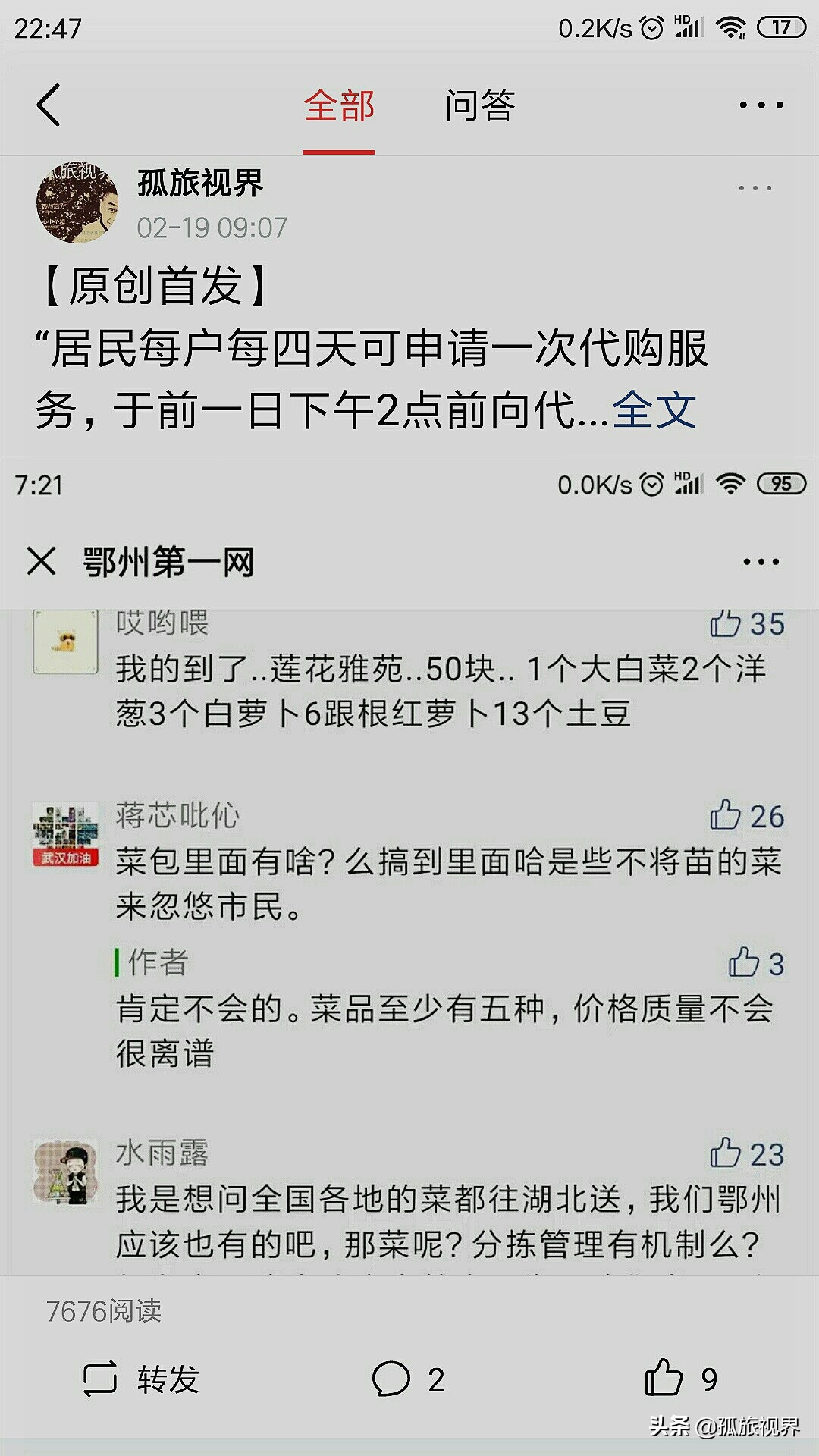Open the screenshot image attached to the post
The width and height of the screenshot is (819, 1456).
(x=409, y=864)
